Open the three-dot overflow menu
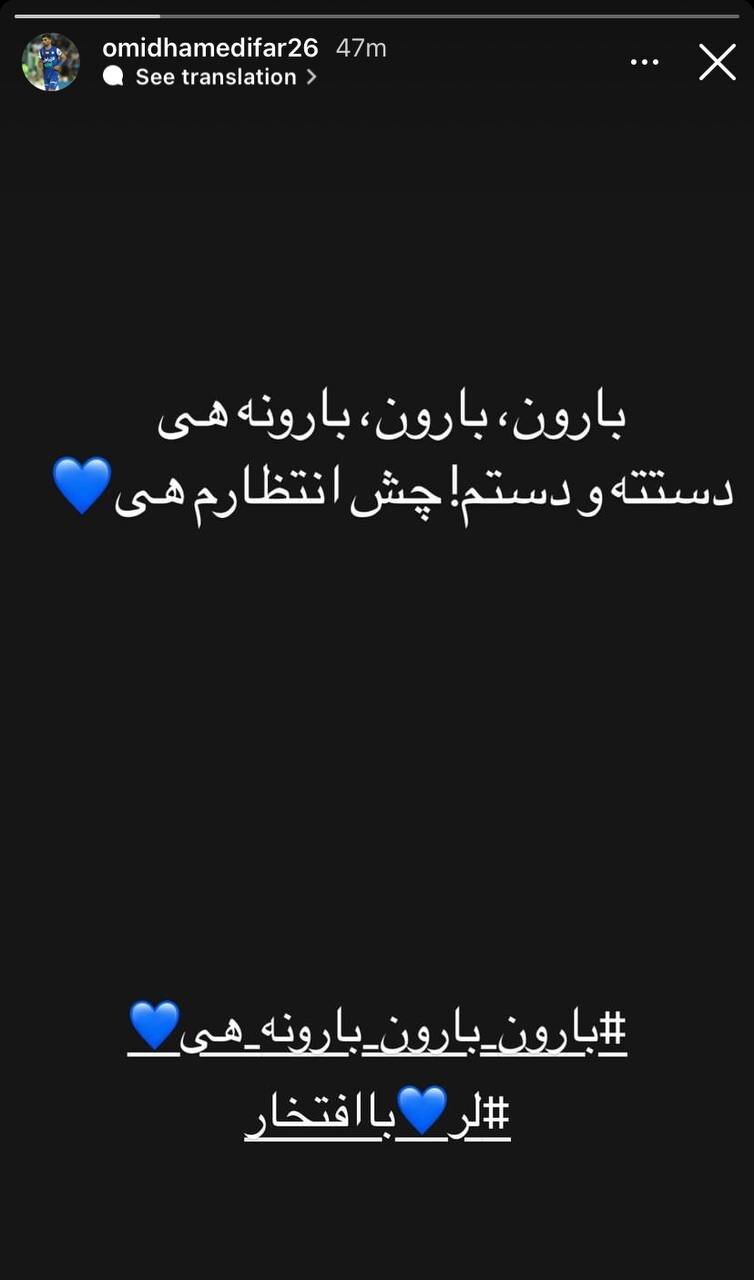Viewport: 754px width, 1280px height. pyautogui.click(x=645, y=62)
